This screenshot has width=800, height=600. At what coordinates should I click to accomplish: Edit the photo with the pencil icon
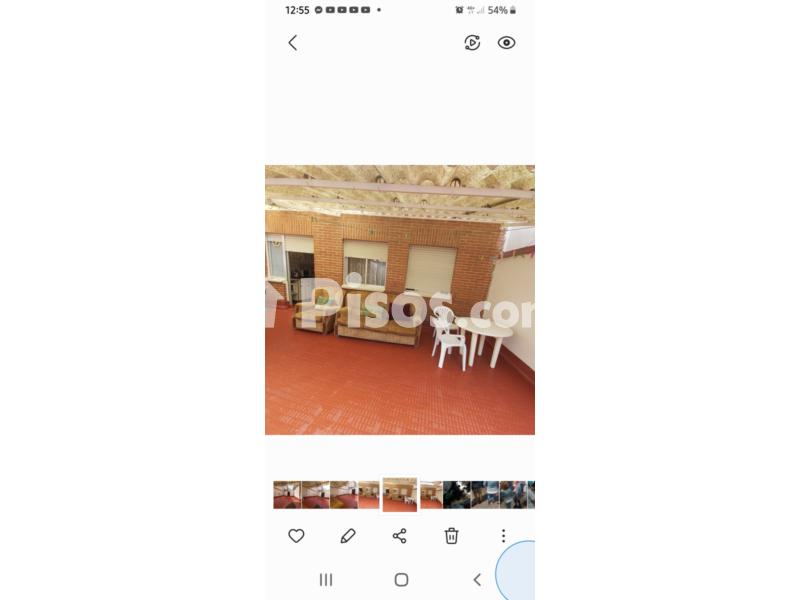348,536
